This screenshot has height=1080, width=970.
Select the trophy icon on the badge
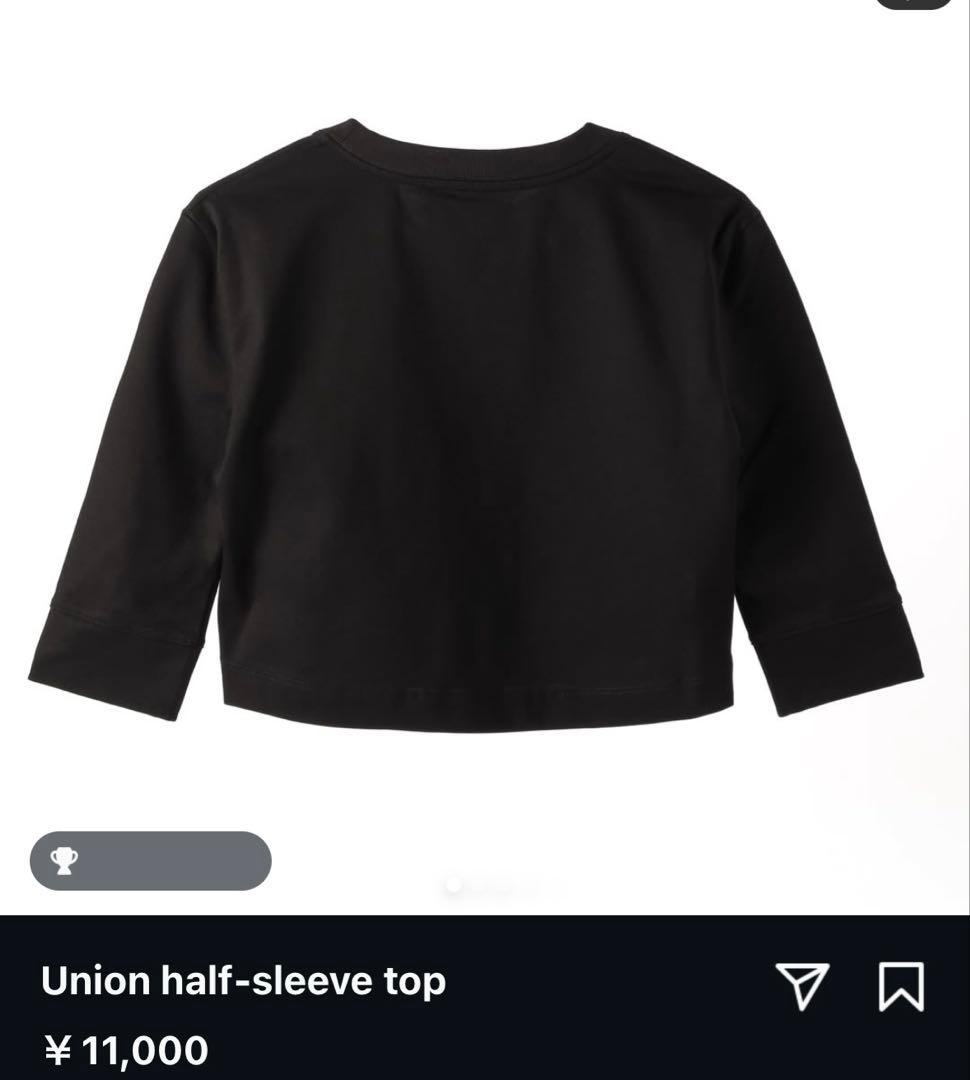[x=64, y=862]
